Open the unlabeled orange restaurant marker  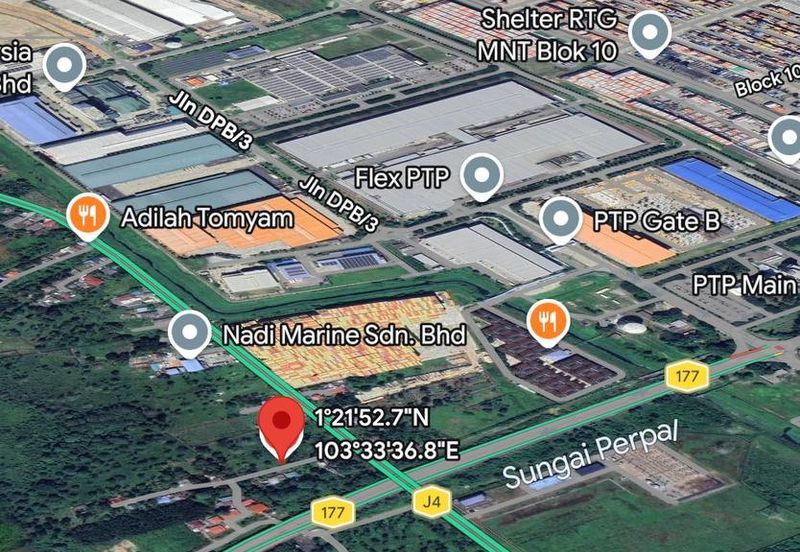(x=548, y=321)
